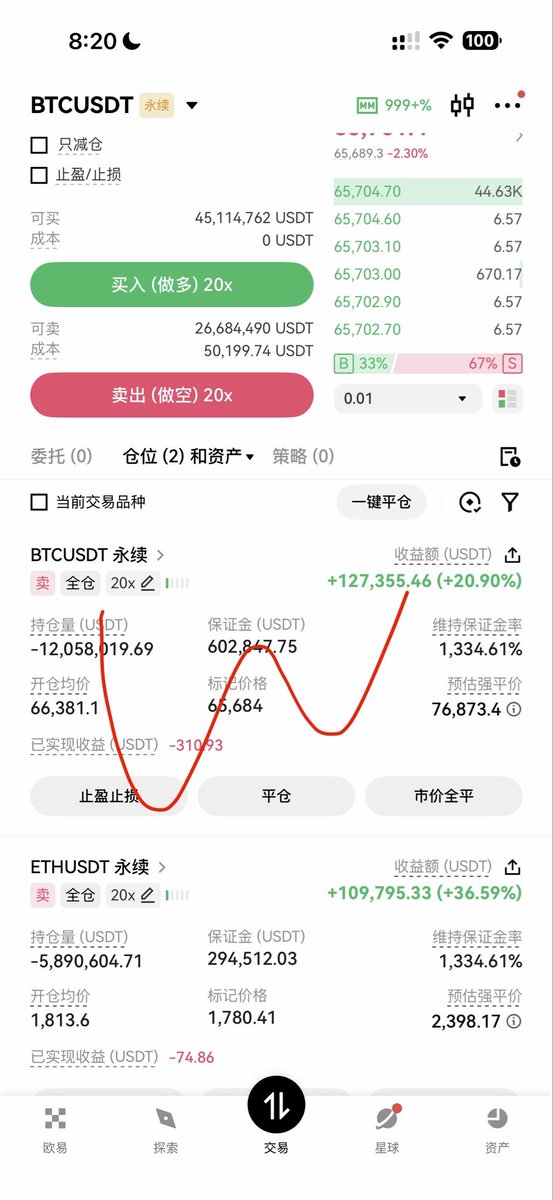Image resolution: width=553 pixels, height=1200 pixels.
Task: Open the positions filter funnel icon
Action: [510, 502]
